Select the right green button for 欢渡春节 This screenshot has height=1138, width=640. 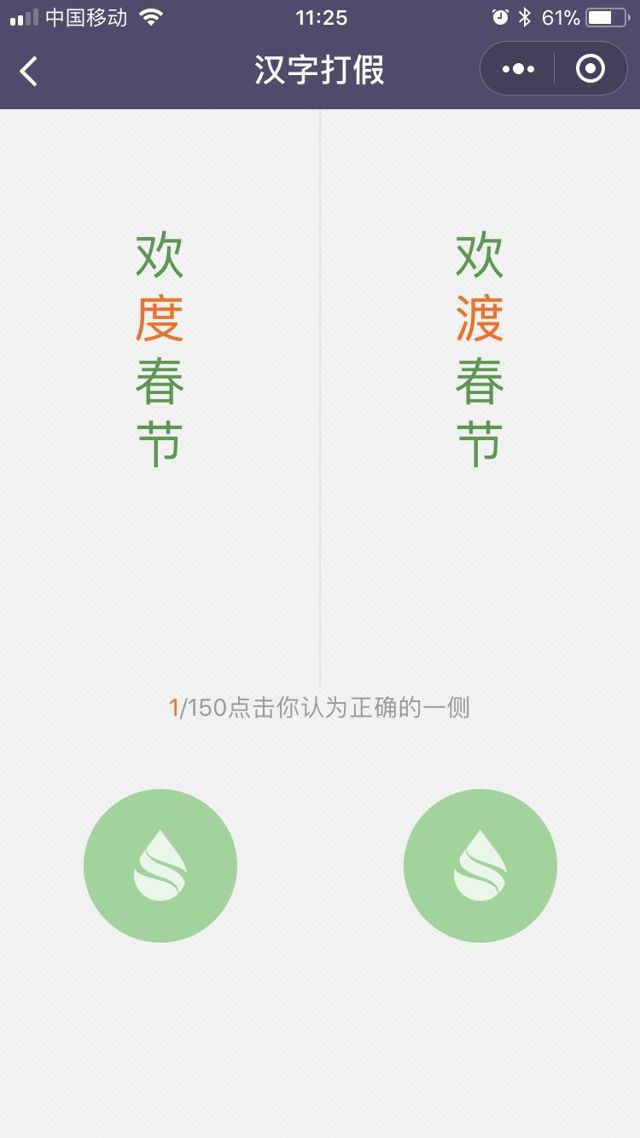(x=480, y=865)
